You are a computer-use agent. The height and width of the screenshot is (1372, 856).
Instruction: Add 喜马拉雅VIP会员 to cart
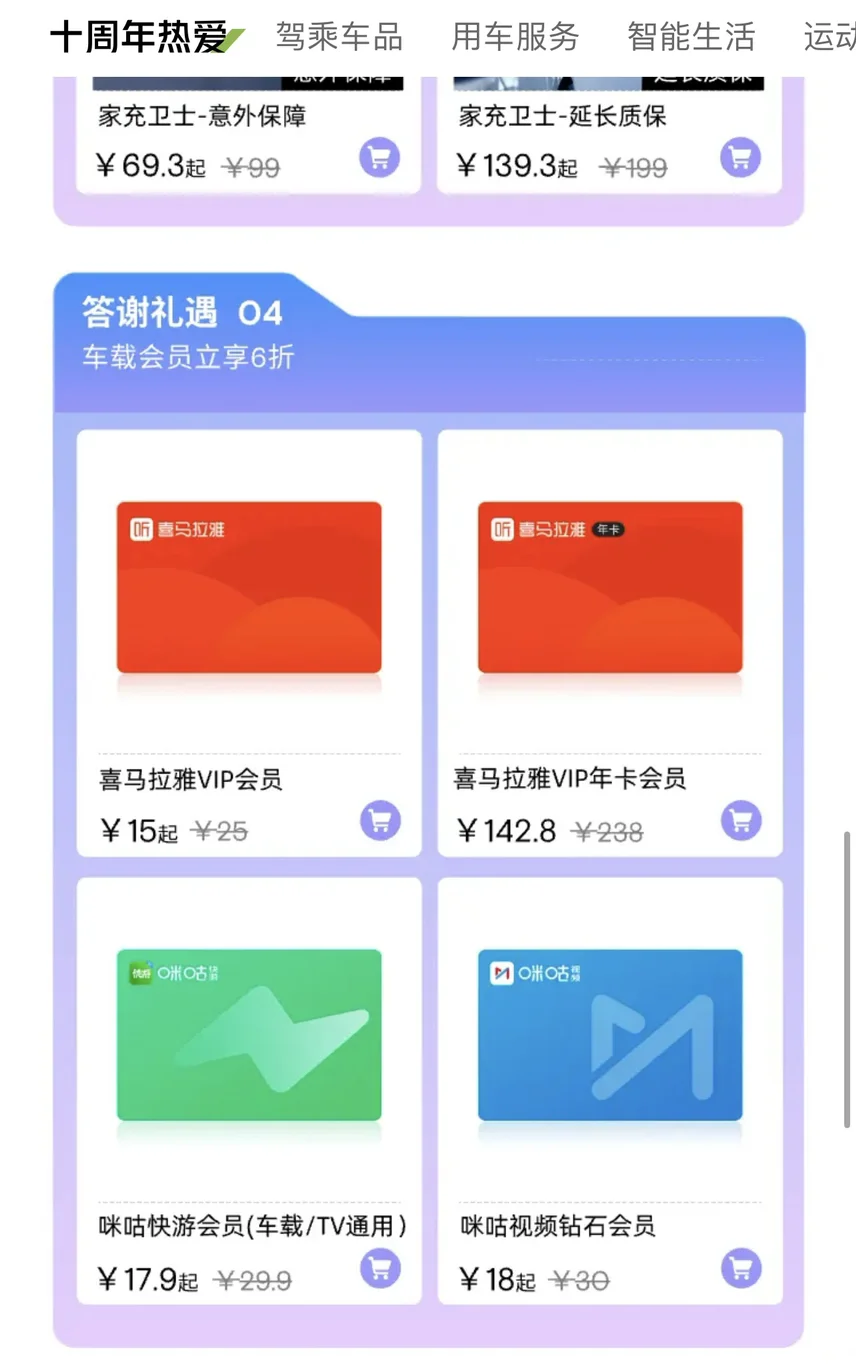[x=380, y=821]
